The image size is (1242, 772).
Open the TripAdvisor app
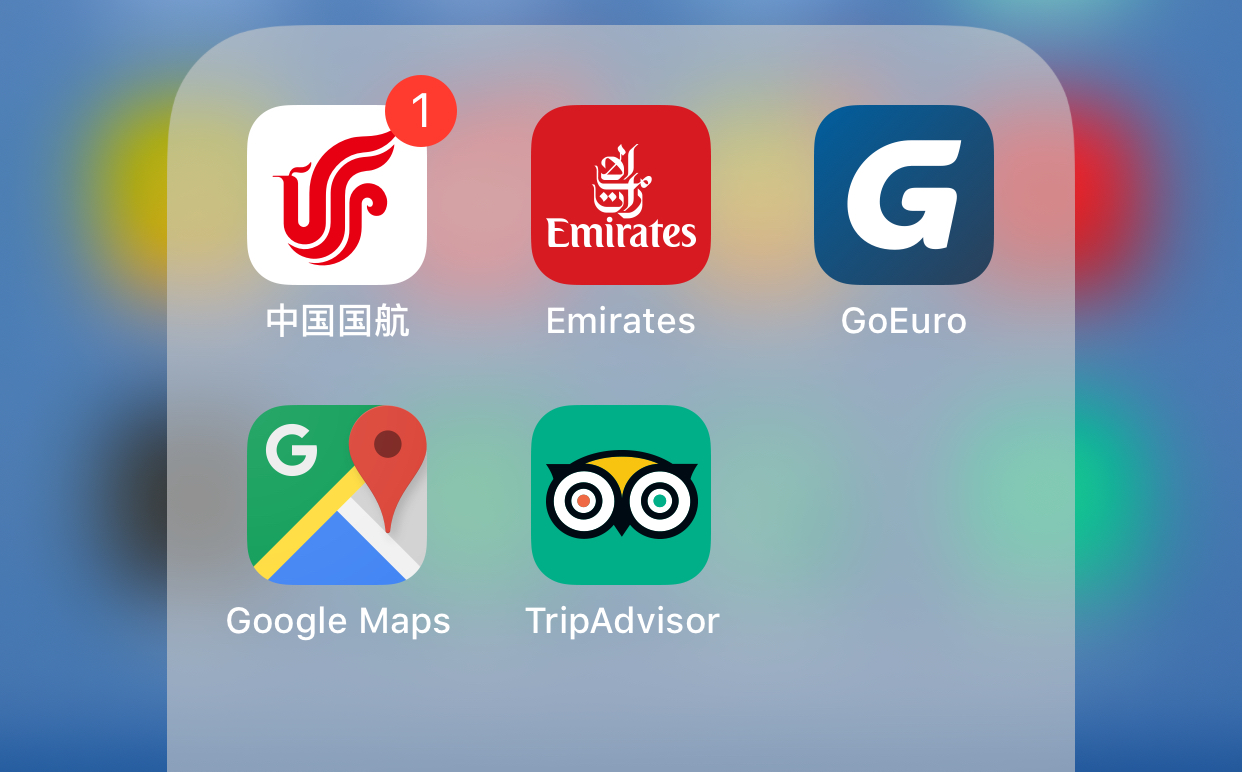tap(620, 495)
